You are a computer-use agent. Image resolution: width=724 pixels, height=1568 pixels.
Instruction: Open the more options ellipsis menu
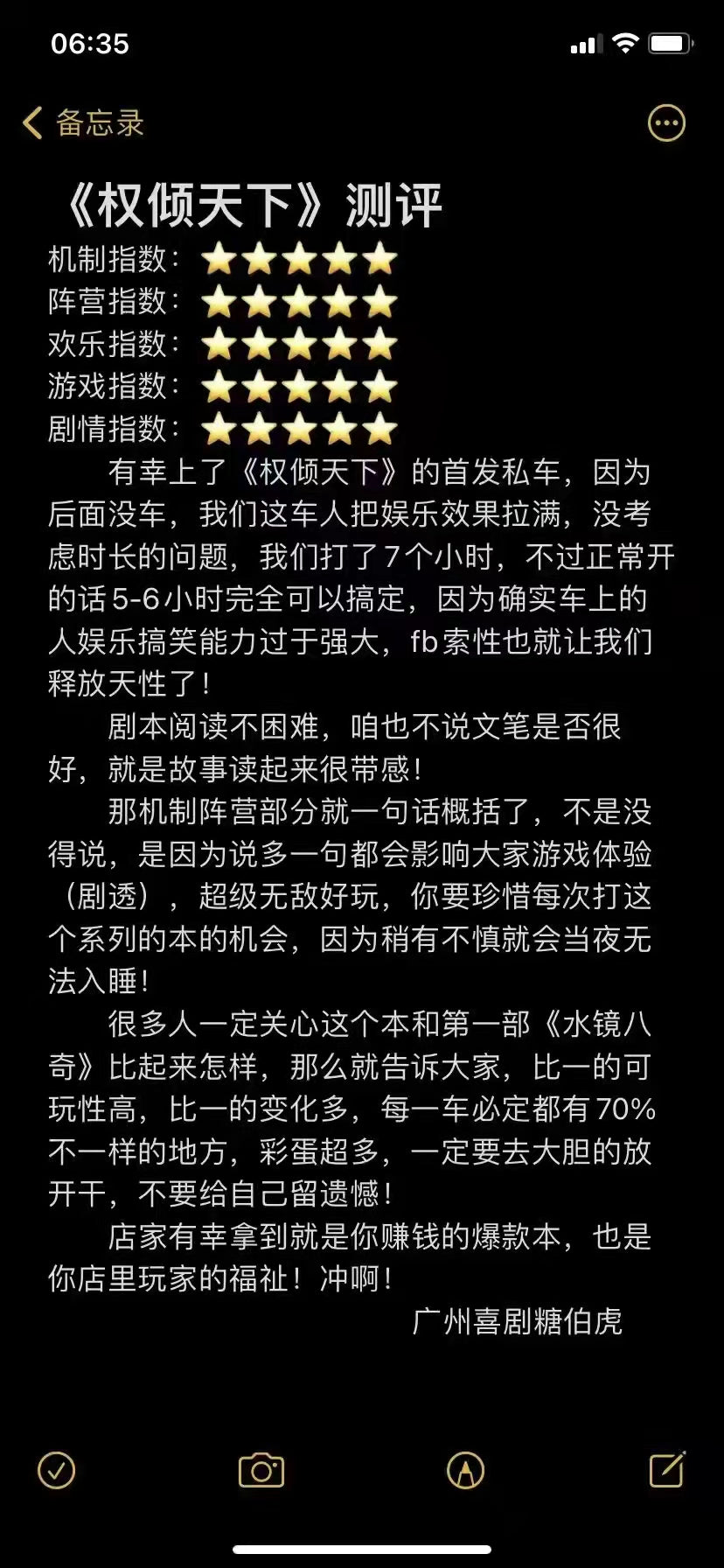[x=666, y=123]
